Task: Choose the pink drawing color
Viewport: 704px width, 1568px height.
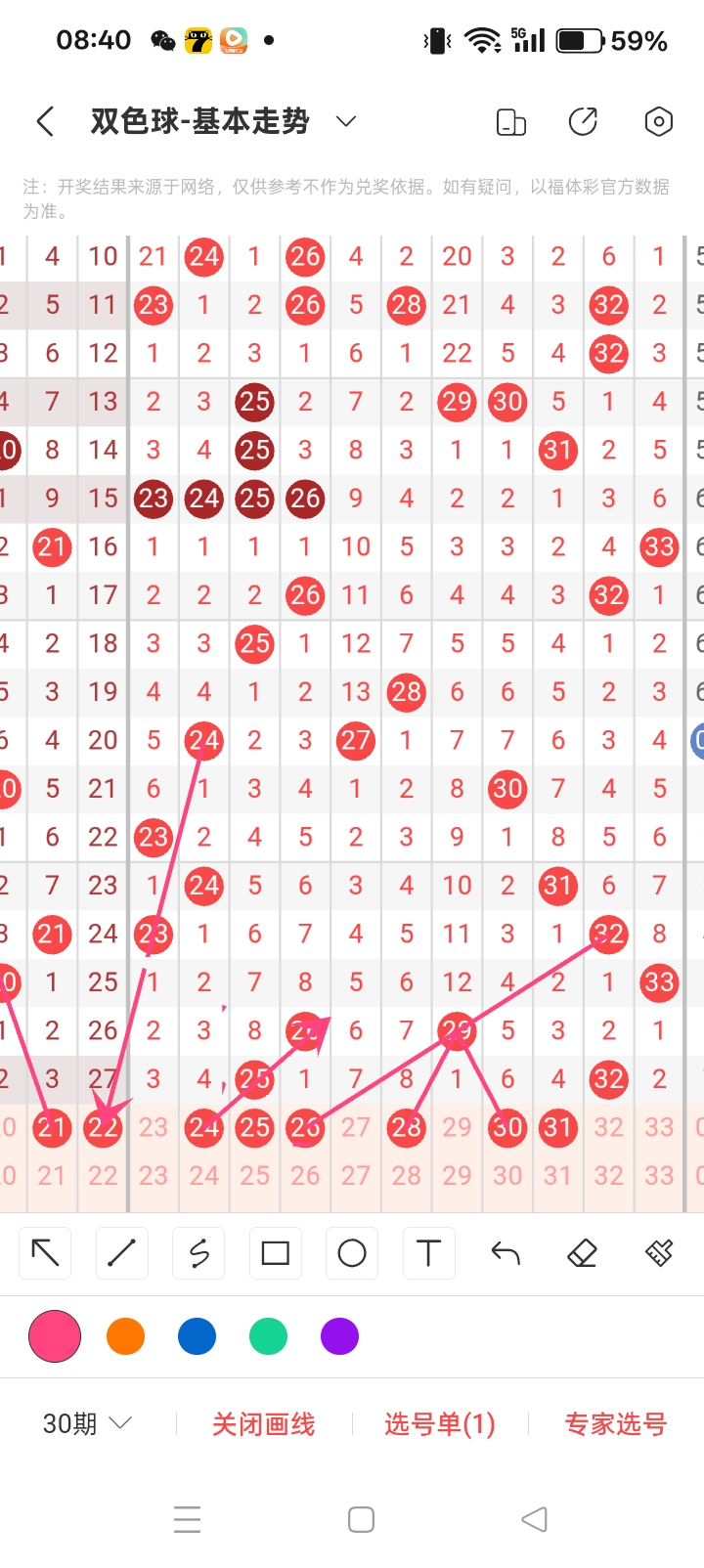Action: pos(55,1336)
